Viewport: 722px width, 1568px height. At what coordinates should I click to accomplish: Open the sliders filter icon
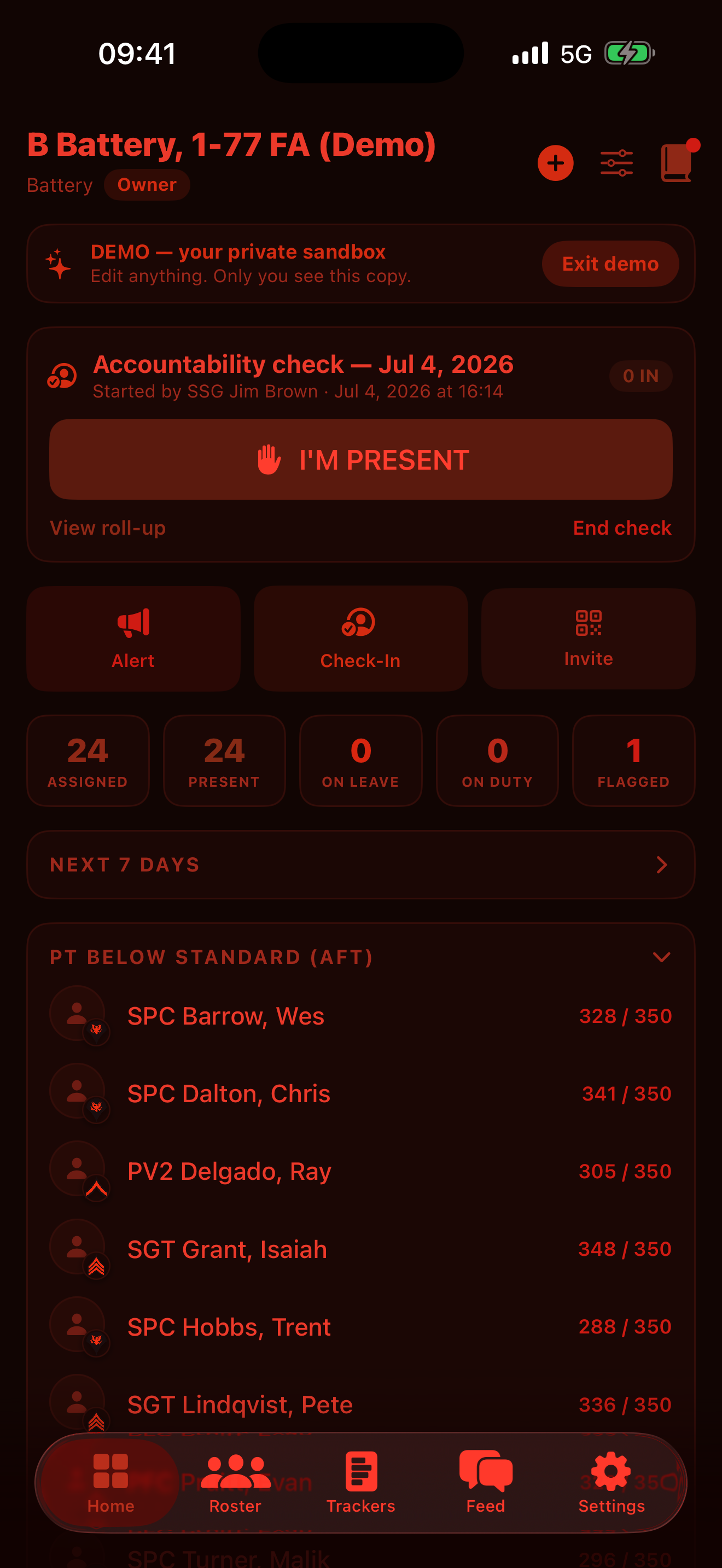[x=616, y=163]
